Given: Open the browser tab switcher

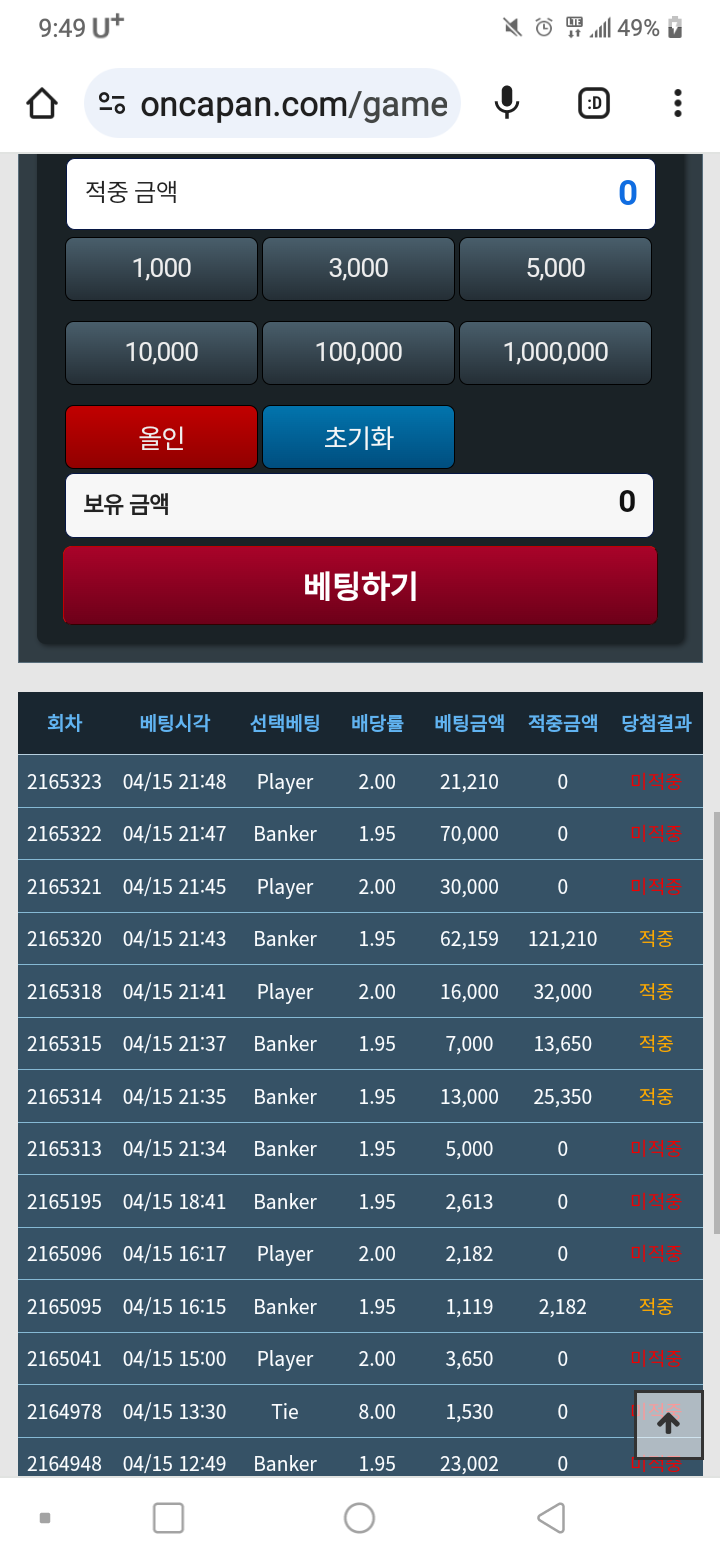Looking at the screenshot, I should coord(594,103).
